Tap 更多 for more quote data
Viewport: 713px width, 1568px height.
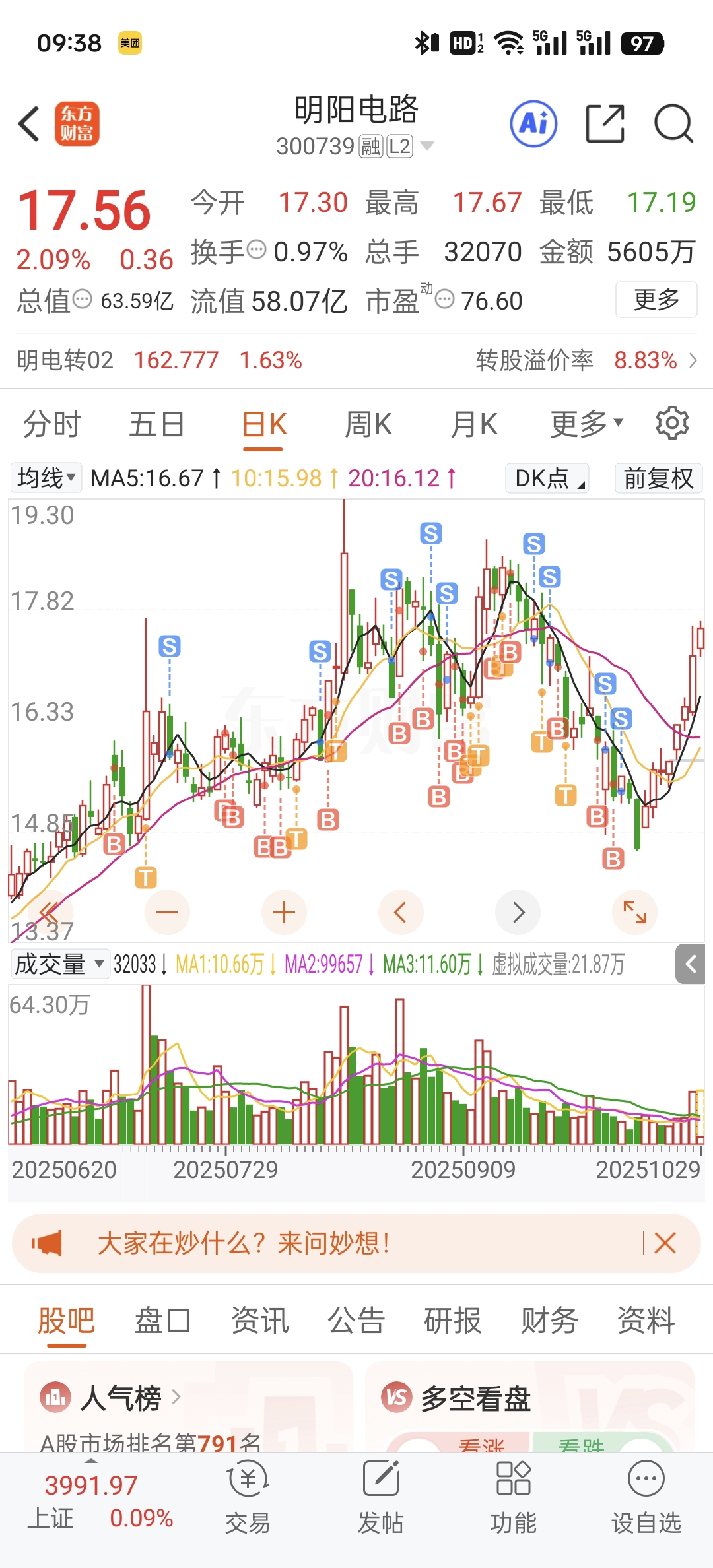[656, 300]
